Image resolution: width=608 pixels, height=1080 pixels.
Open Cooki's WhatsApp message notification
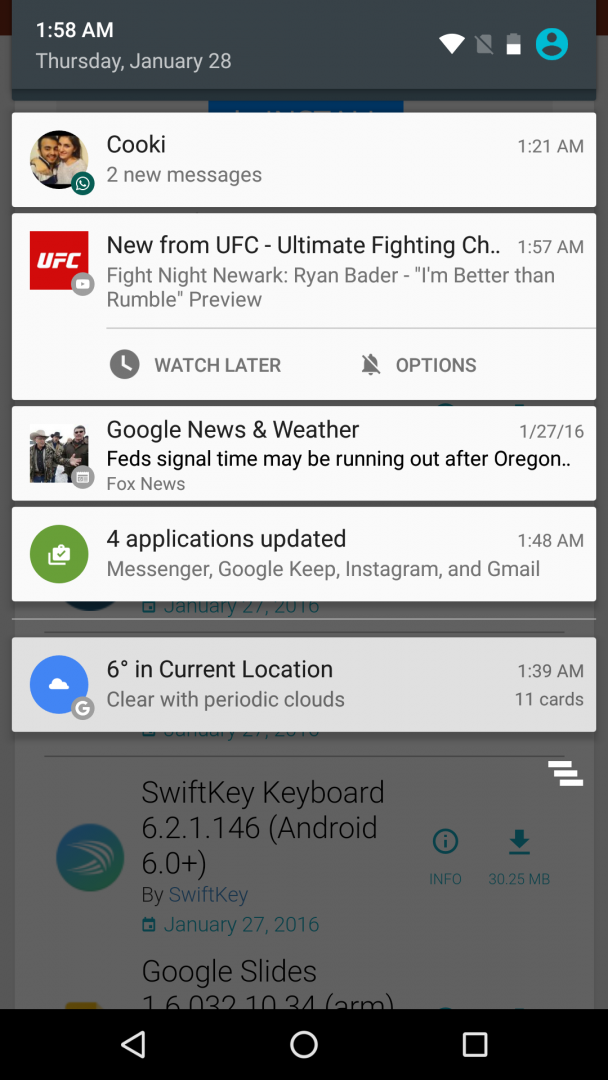point(304,159)
